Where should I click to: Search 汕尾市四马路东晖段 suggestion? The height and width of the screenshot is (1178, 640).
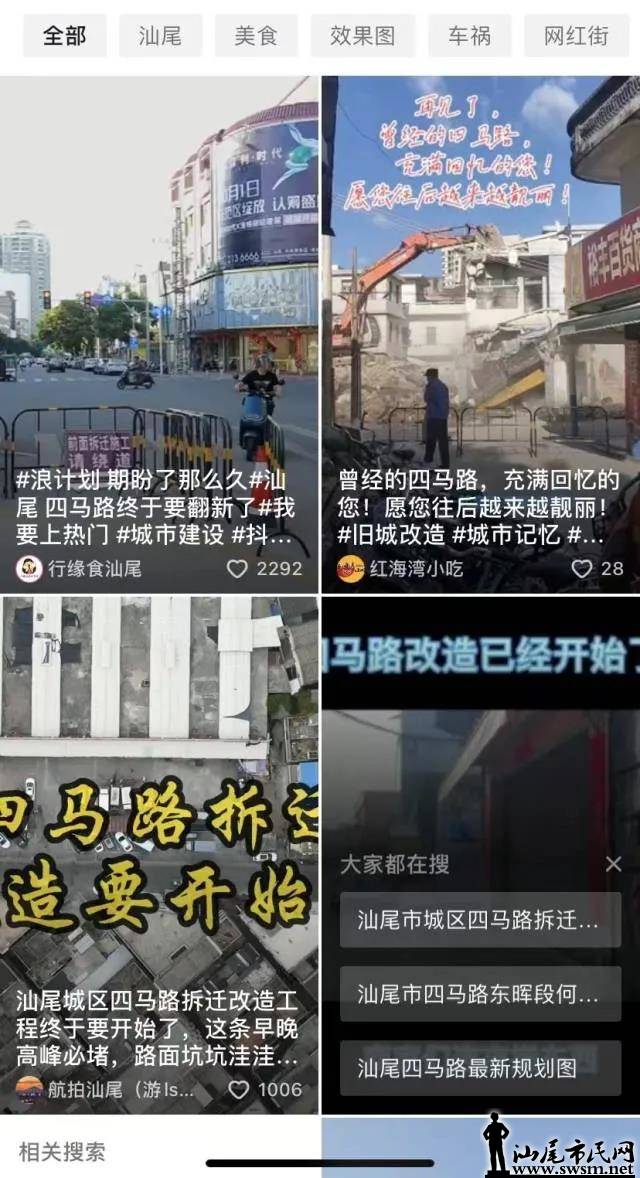click(479, 994)
